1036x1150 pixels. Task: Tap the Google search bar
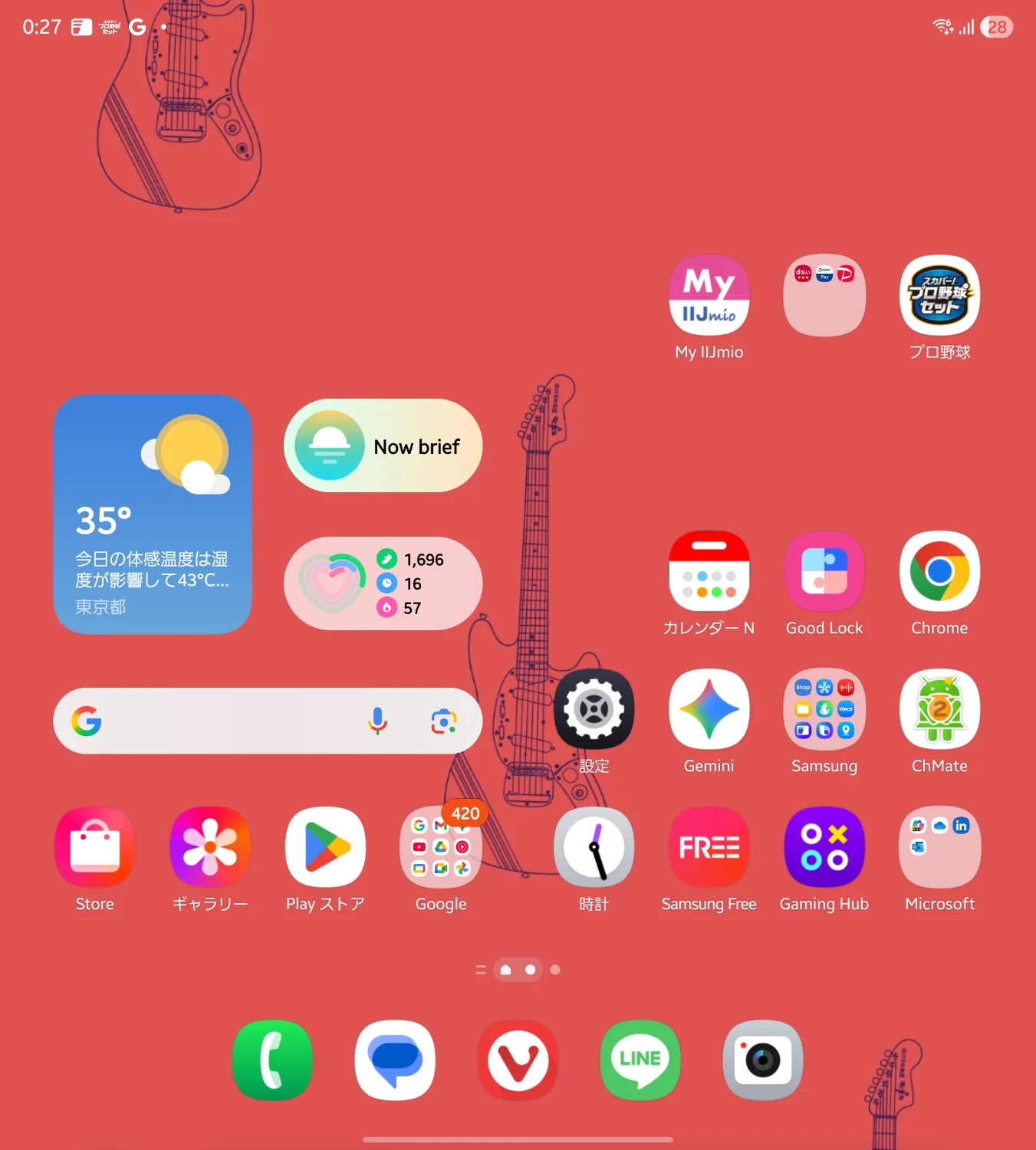pyautogui.click(x=230, y=721)
